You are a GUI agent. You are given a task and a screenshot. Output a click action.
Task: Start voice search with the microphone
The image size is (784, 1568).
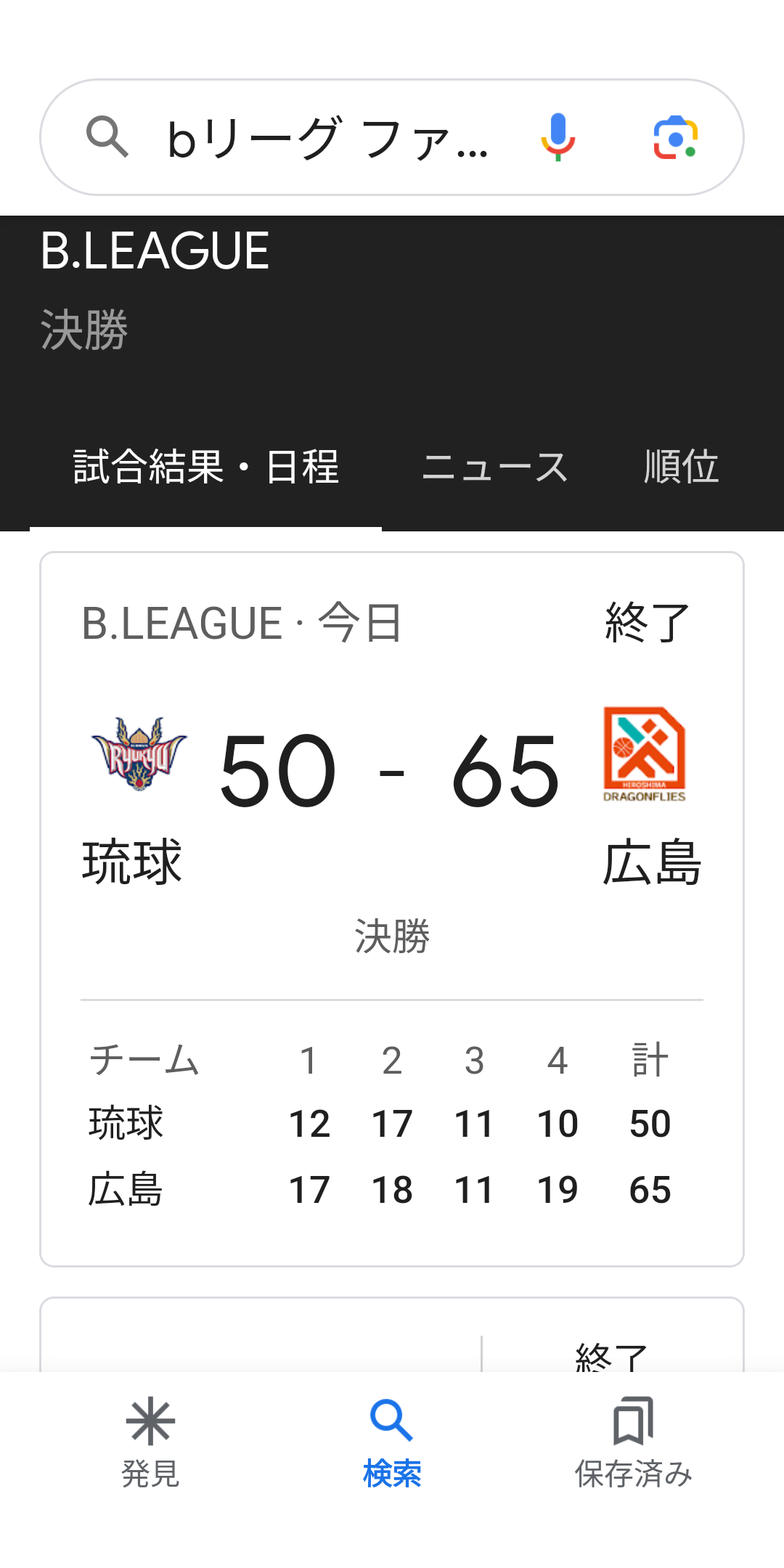[558, 137]
